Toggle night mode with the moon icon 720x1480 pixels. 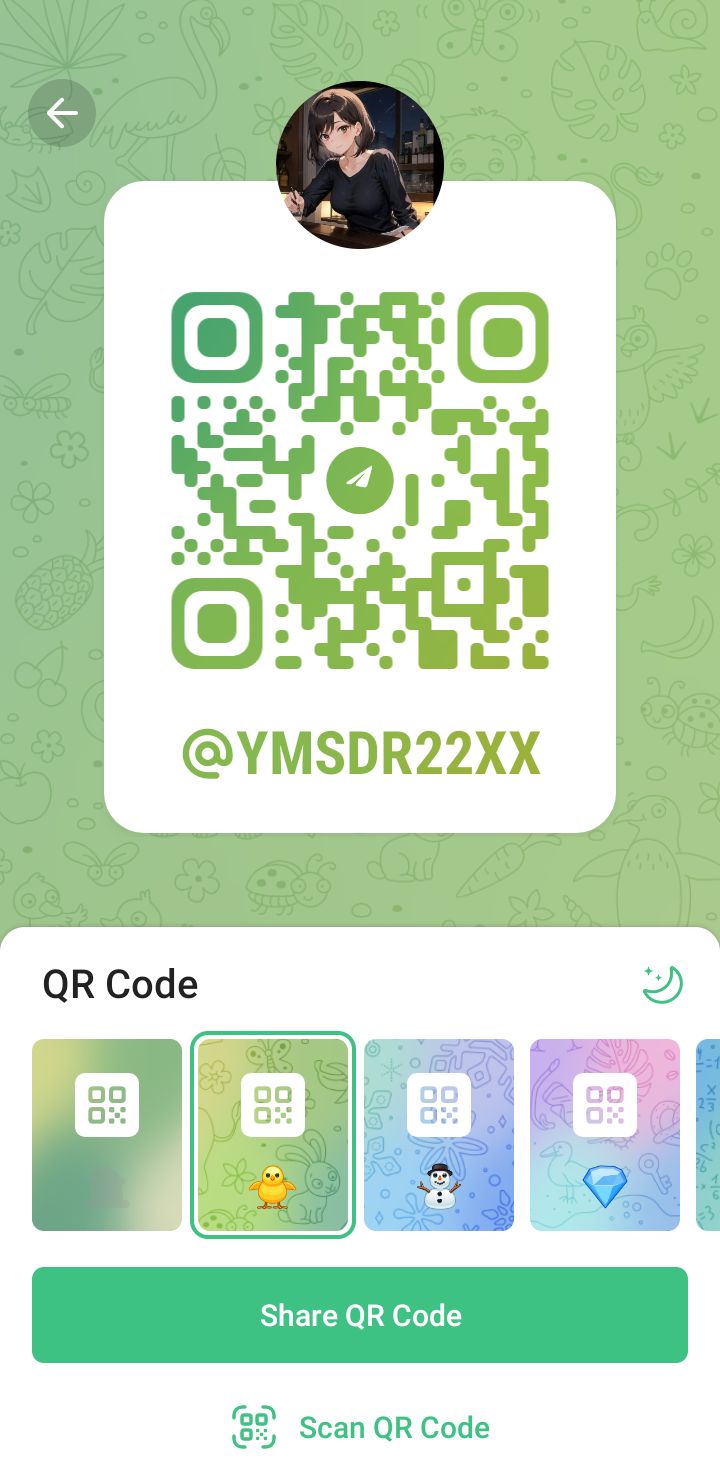(662, 984)
